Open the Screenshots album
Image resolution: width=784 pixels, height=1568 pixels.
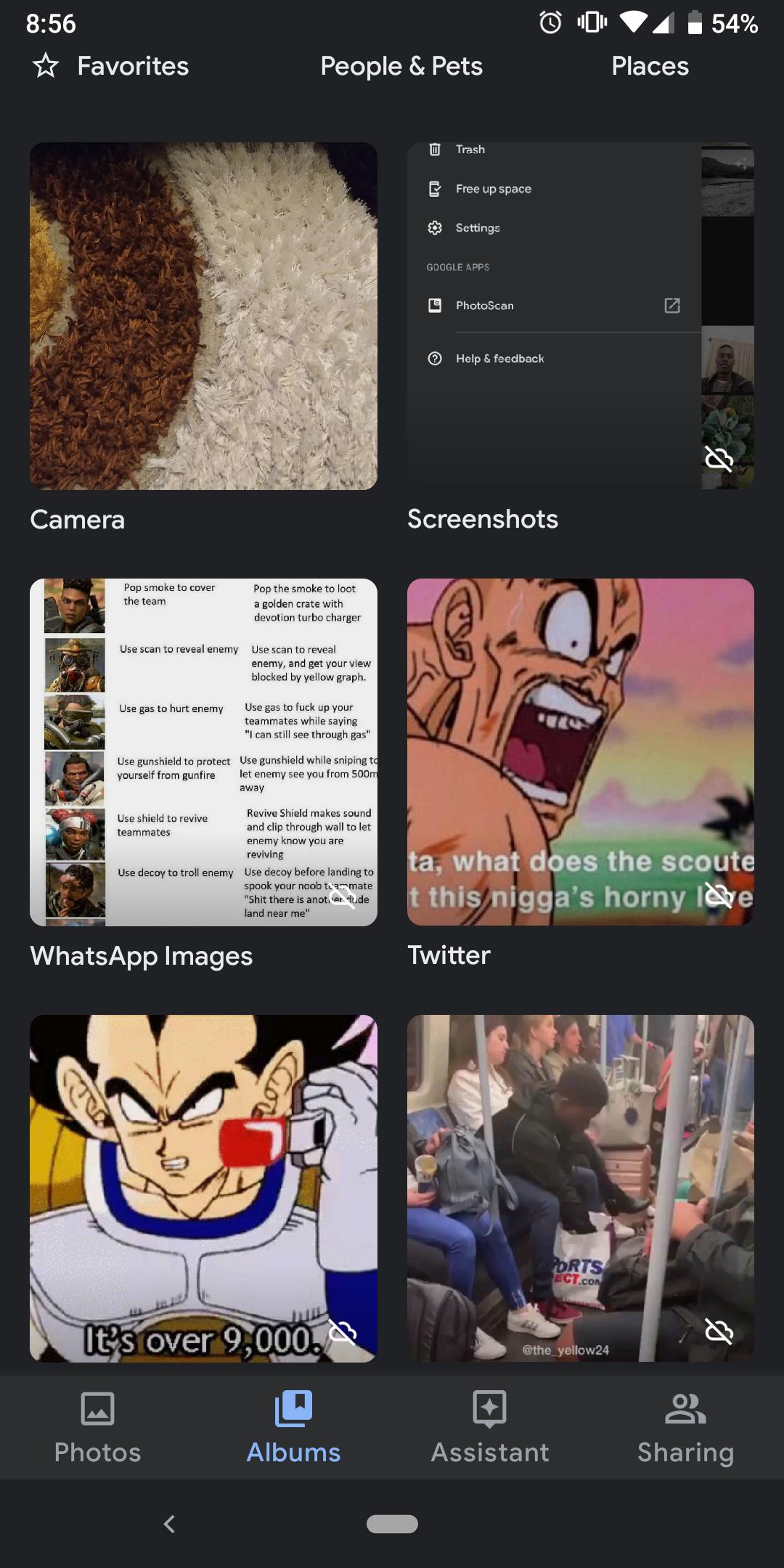point(581,316)
